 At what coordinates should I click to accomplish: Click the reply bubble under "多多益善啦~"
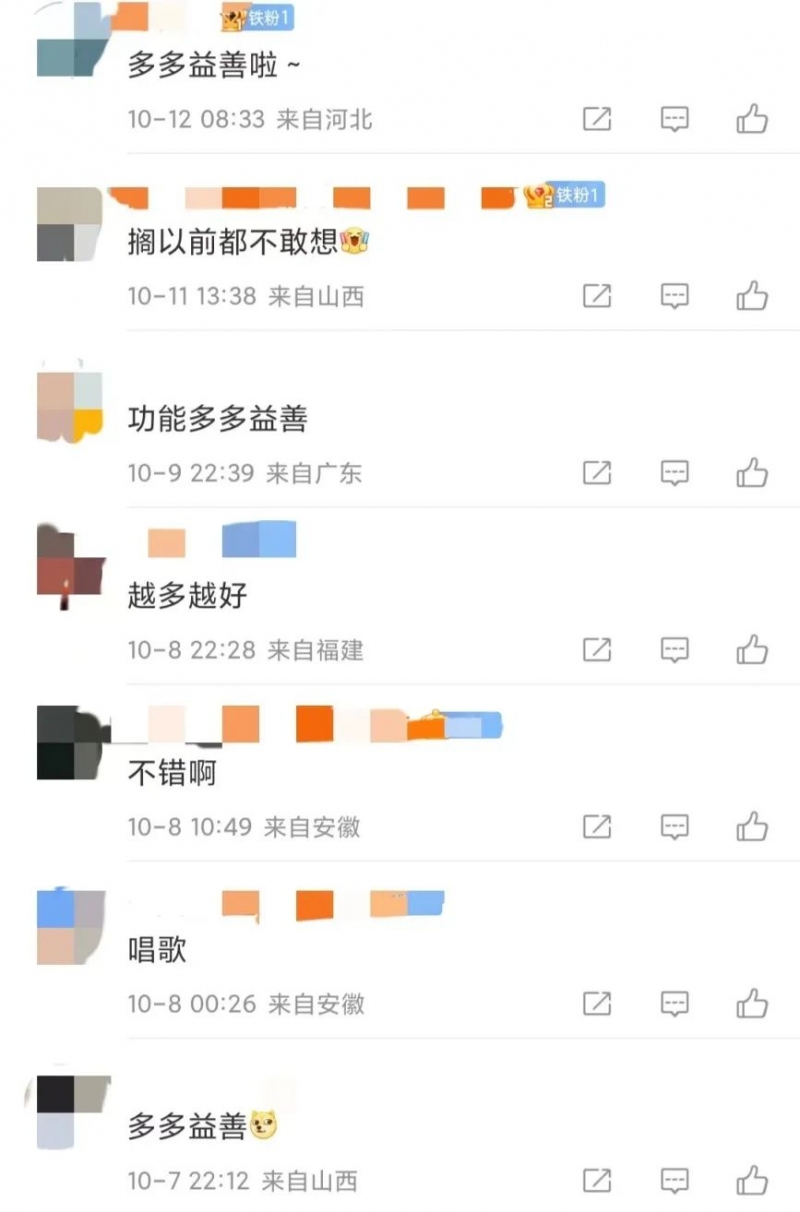[674, 118]
